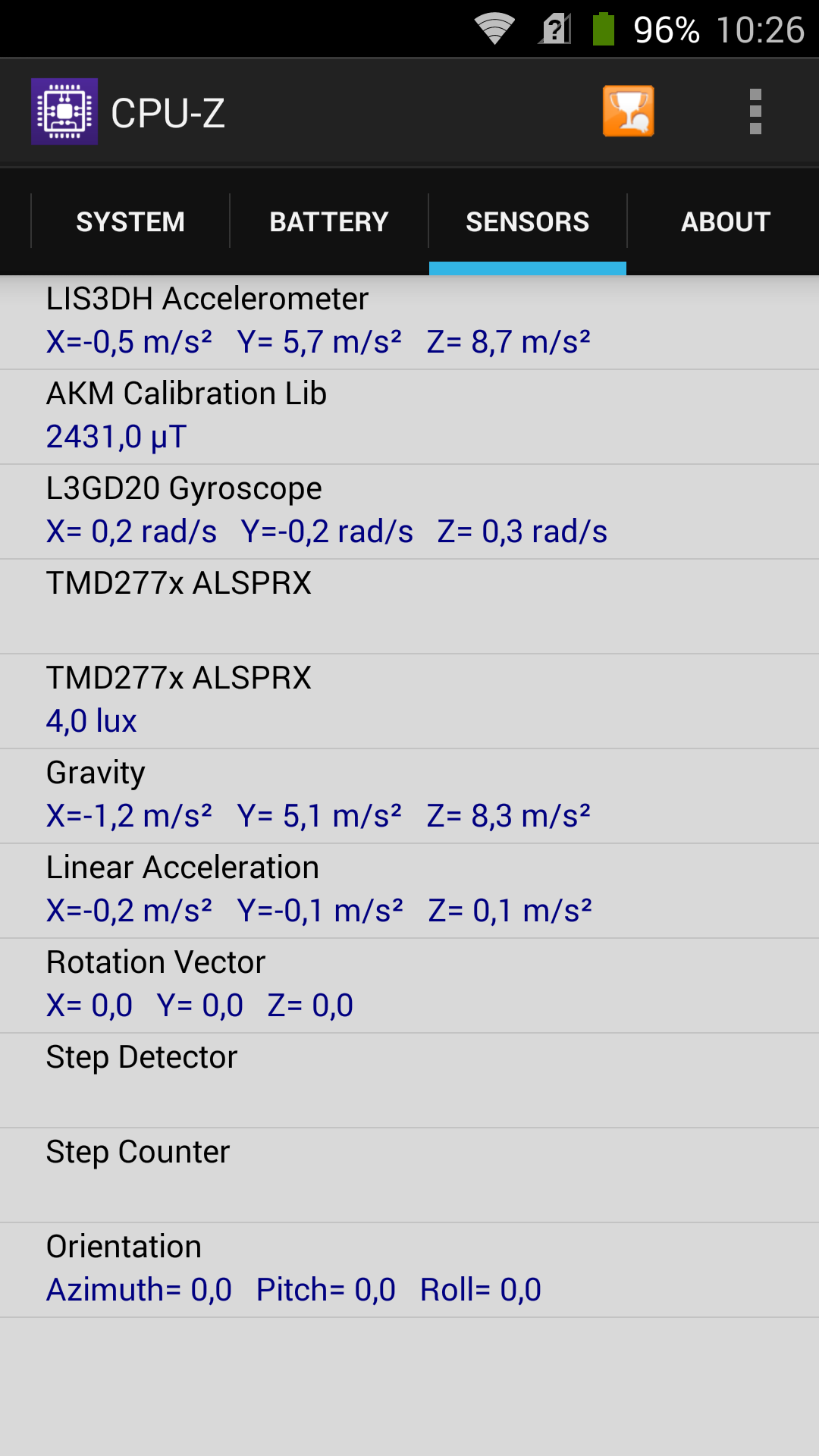Switch to the Battery tab
The height and width of the screenshot is (1456, 819).
(x=329, y=221)
